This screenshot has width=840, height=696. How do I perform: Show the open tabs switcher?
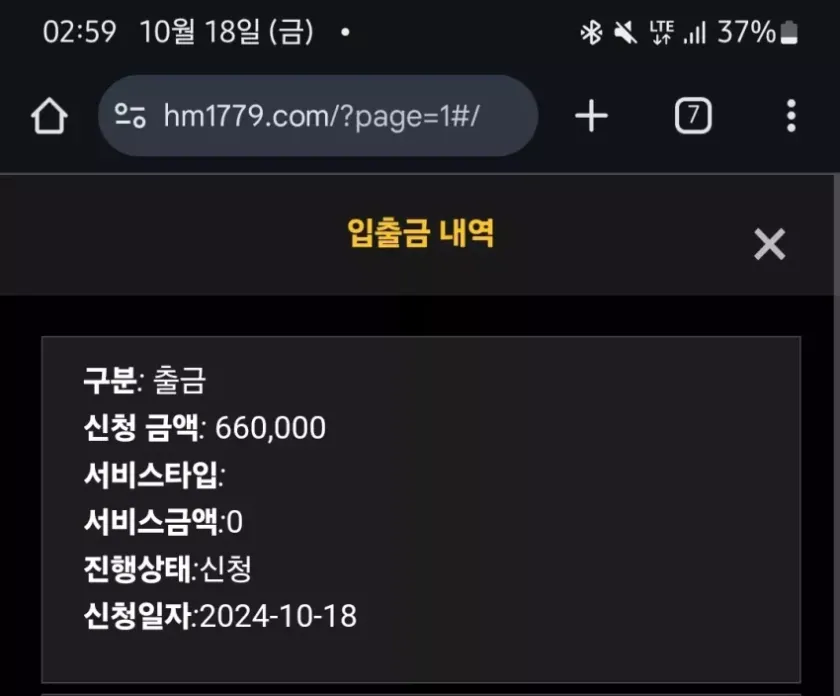click(x=693, y=117)
